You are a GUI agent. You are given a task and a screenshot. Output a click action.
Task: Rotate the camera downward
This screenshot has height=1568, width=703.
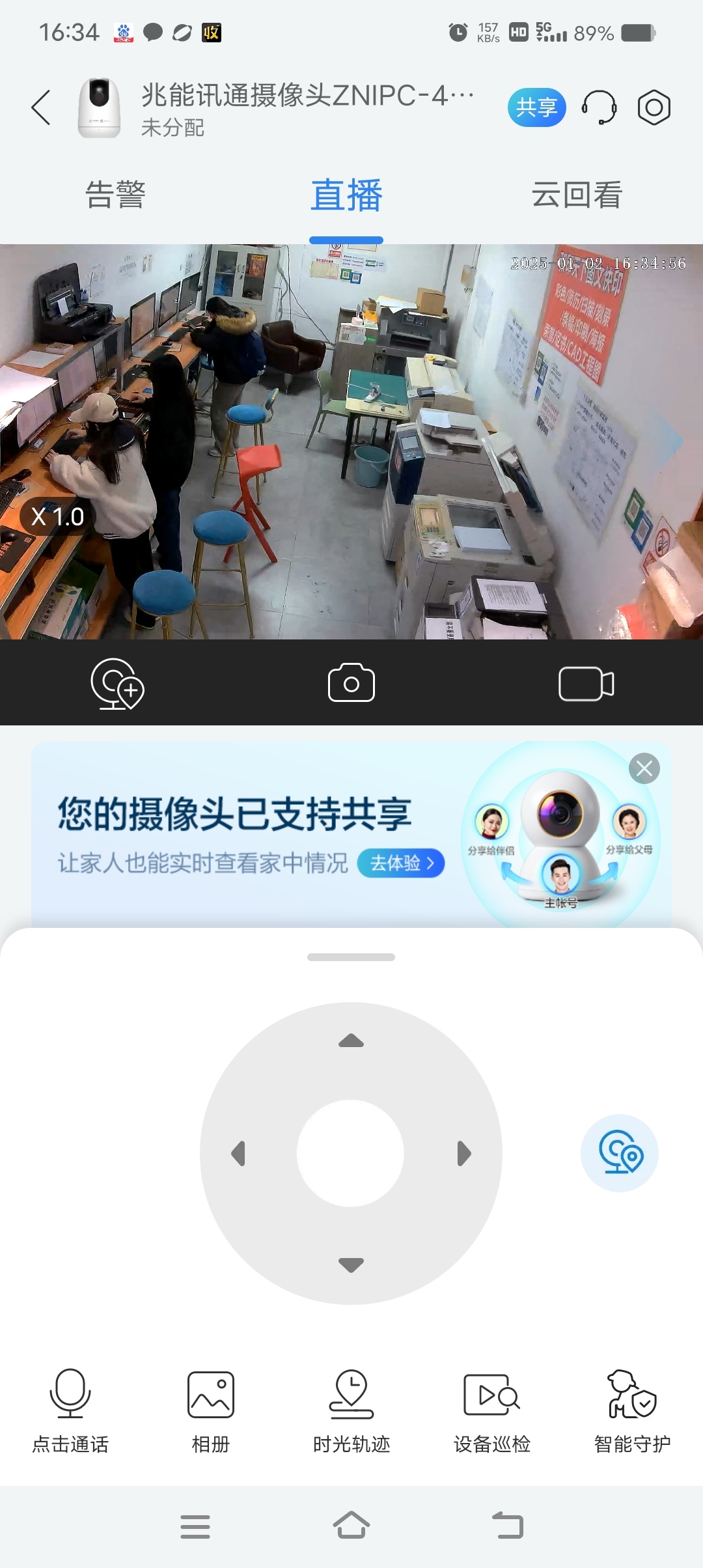pyautogui.click(x=351, y=1265)
